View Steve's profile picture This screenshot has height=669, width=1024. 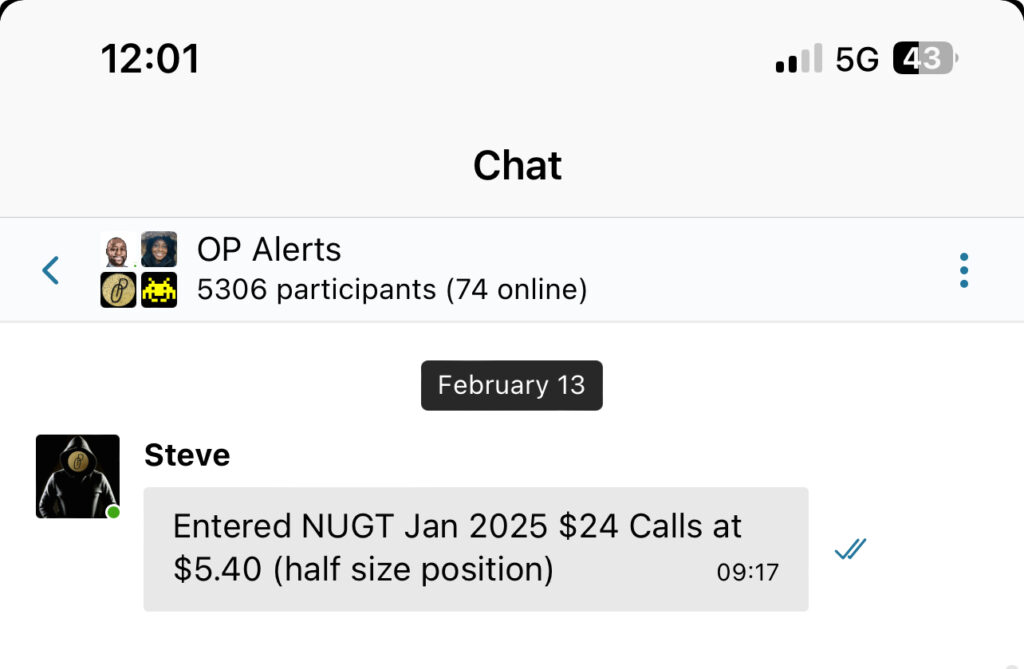coord(78,476)
